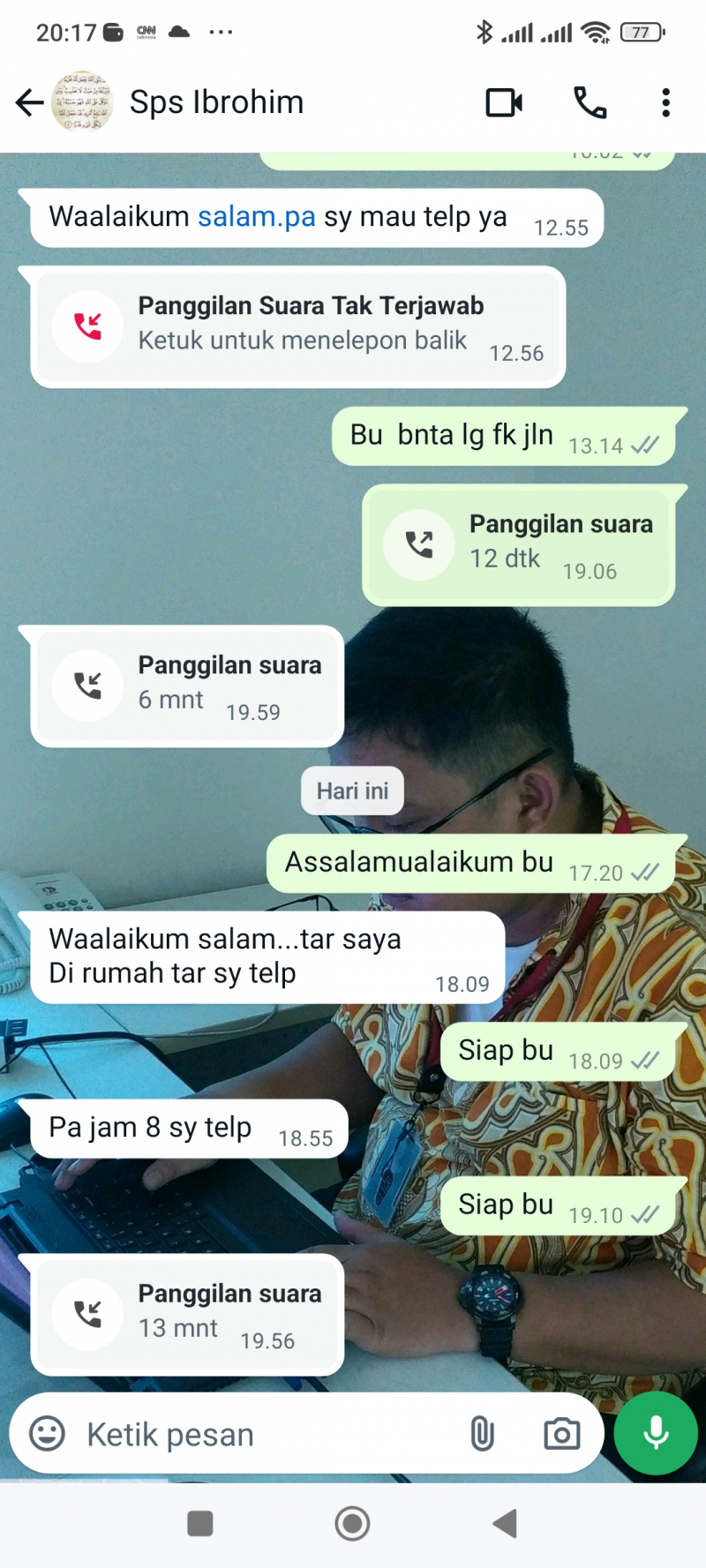Open the 6 mnt incoming call entry
The width and height of the screenshot is (706, 1568).
(x=187, y=686)
